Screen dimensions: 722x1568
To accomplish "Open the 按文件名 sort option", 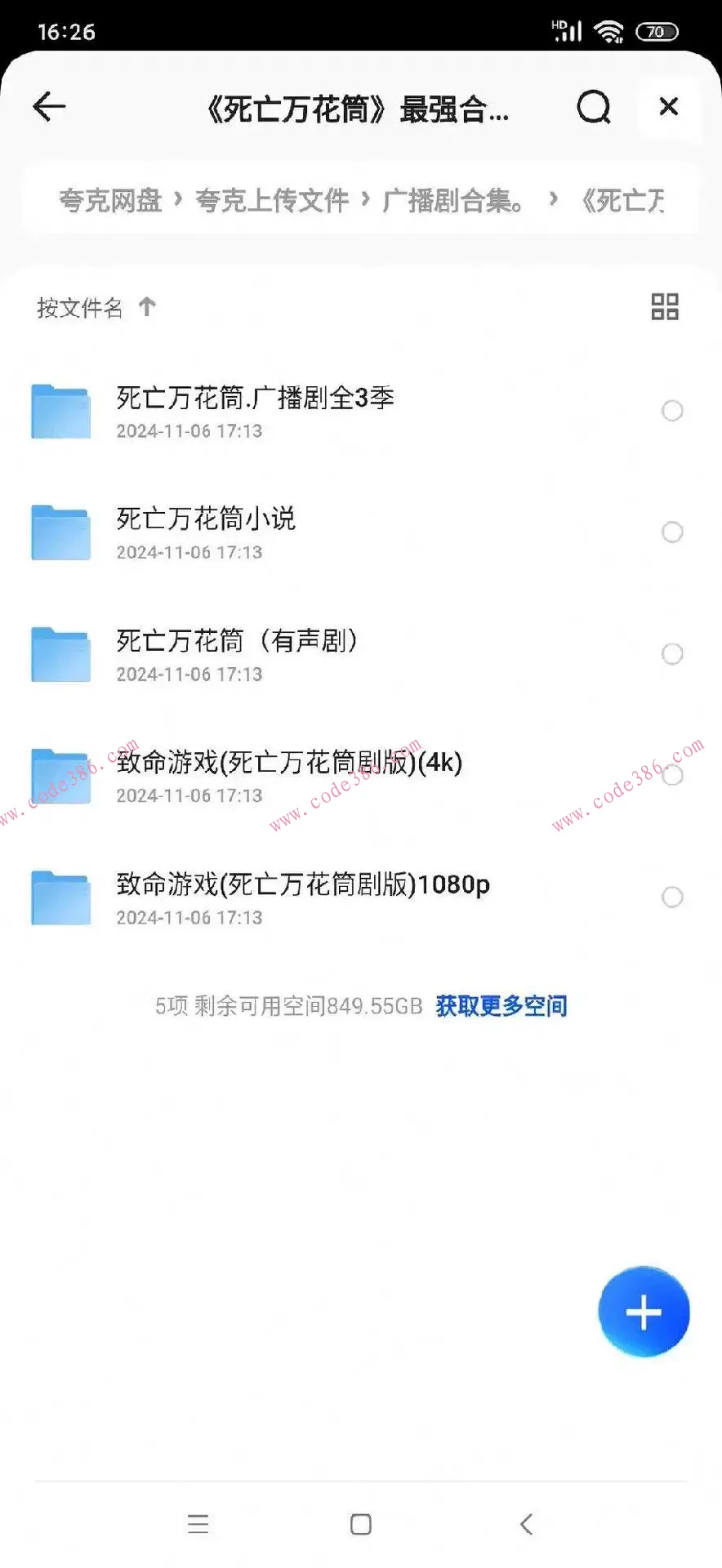I will tap(78, 308).
